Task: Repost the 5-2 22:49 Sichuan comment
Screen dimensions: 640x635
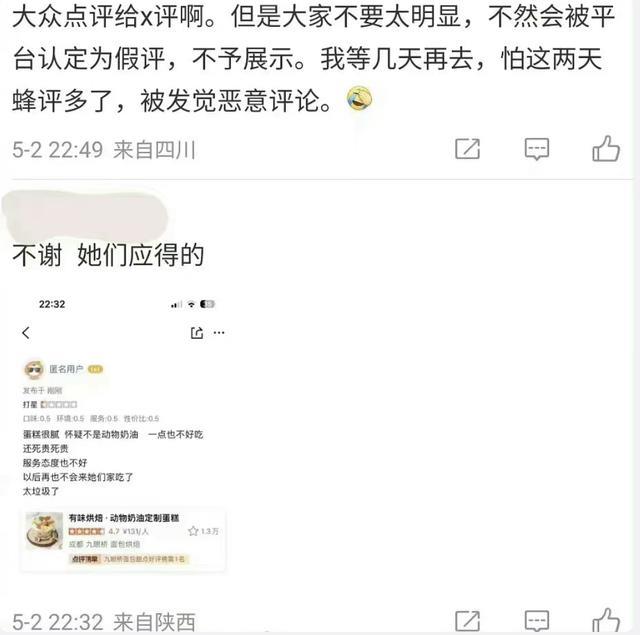Action: [467, 150]
